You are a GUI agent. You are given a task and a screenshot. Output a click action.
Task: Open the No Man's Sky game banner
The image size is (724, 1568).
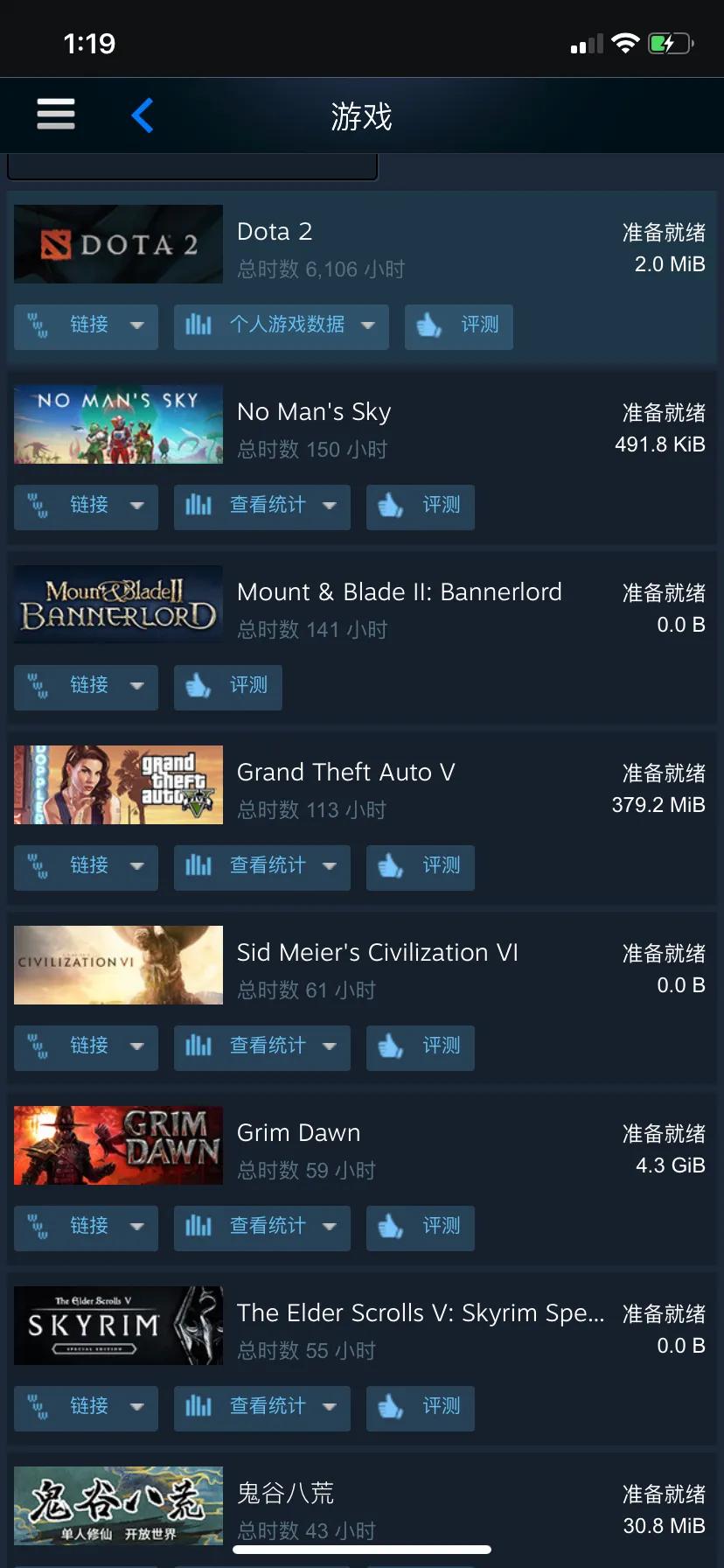pos(118,424)
